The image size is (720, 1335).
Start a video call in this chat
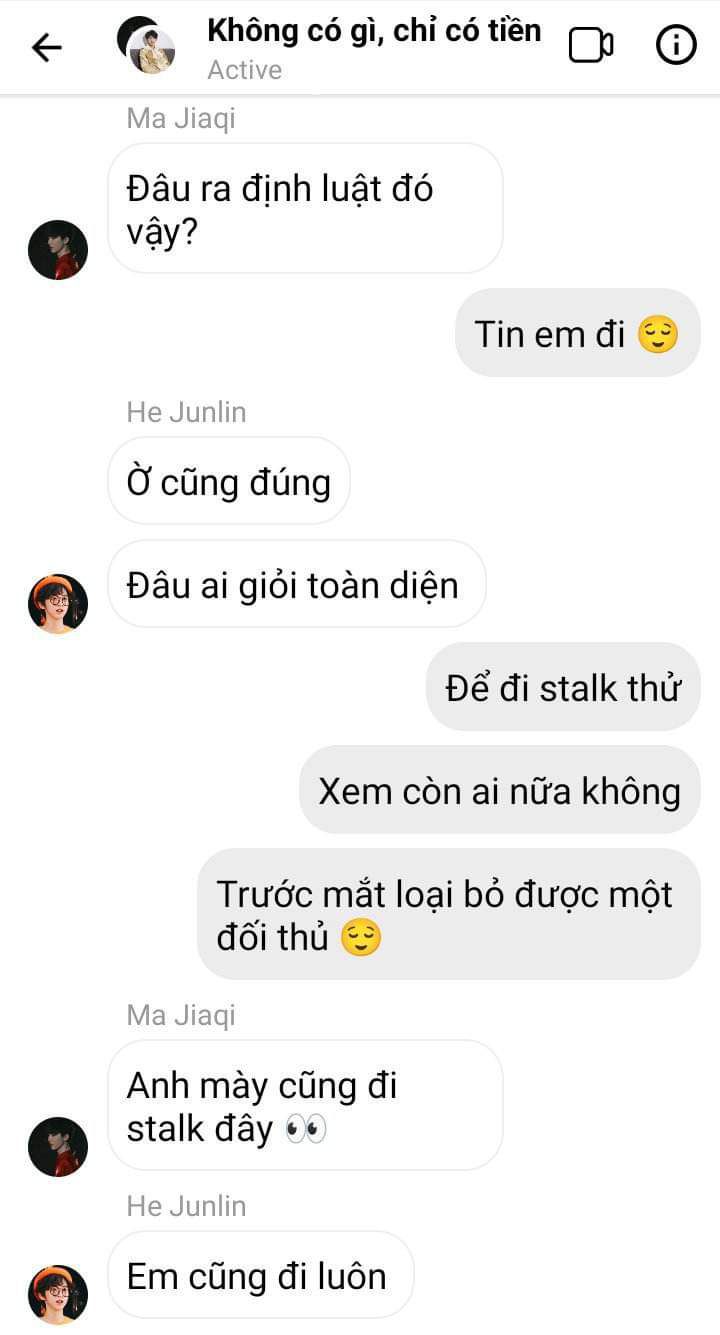(x=591, y=46)
